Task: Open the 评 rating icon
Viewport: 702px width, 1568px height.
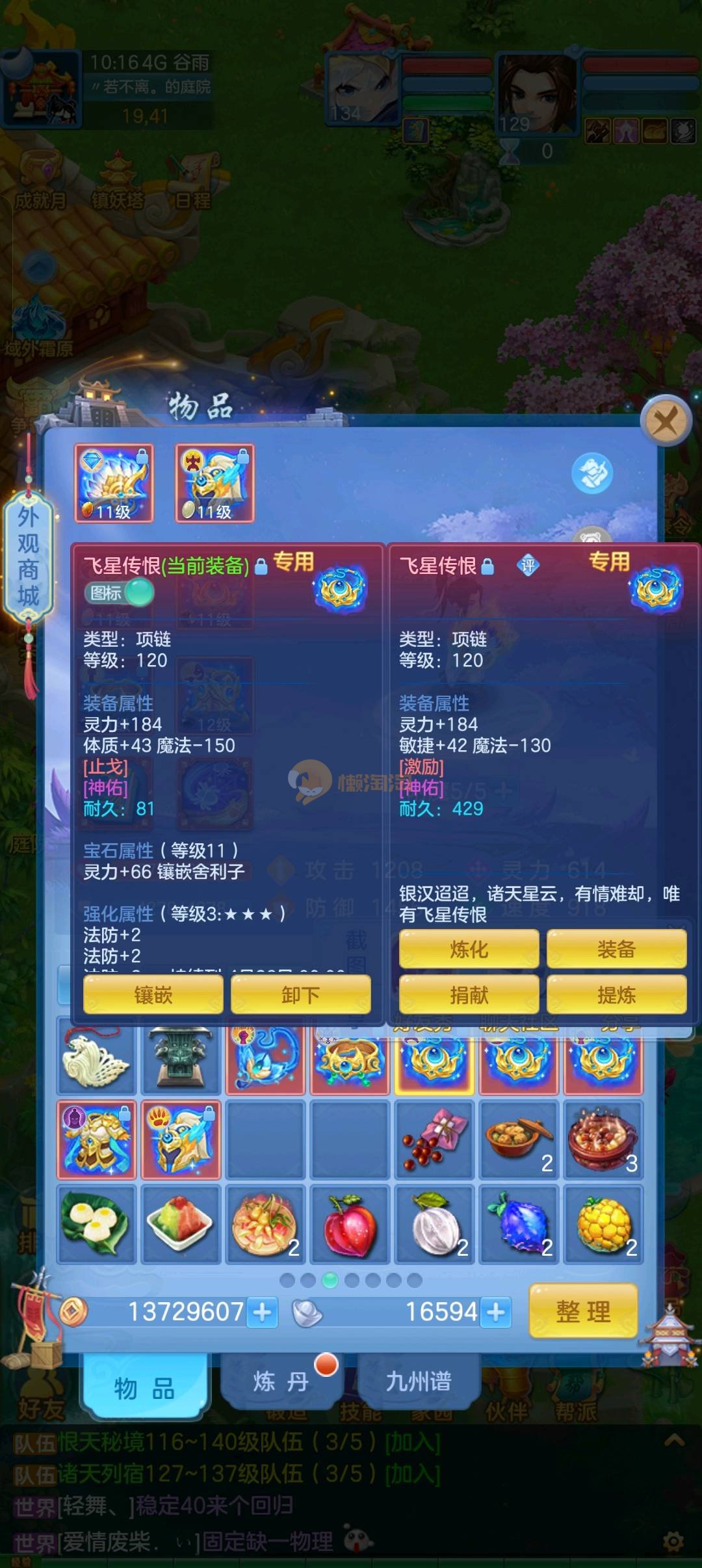Action: pos(528,566)
